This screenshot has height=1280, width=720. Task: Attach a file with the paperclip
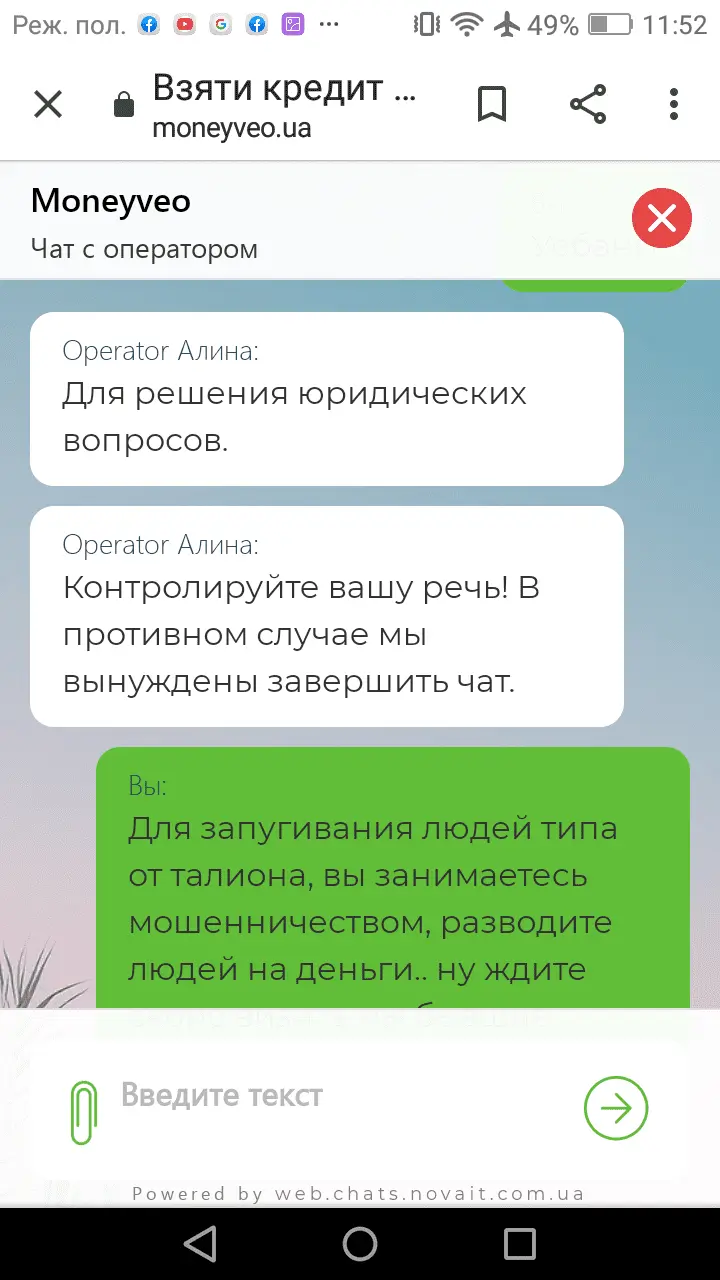(x=84, y=1110)
